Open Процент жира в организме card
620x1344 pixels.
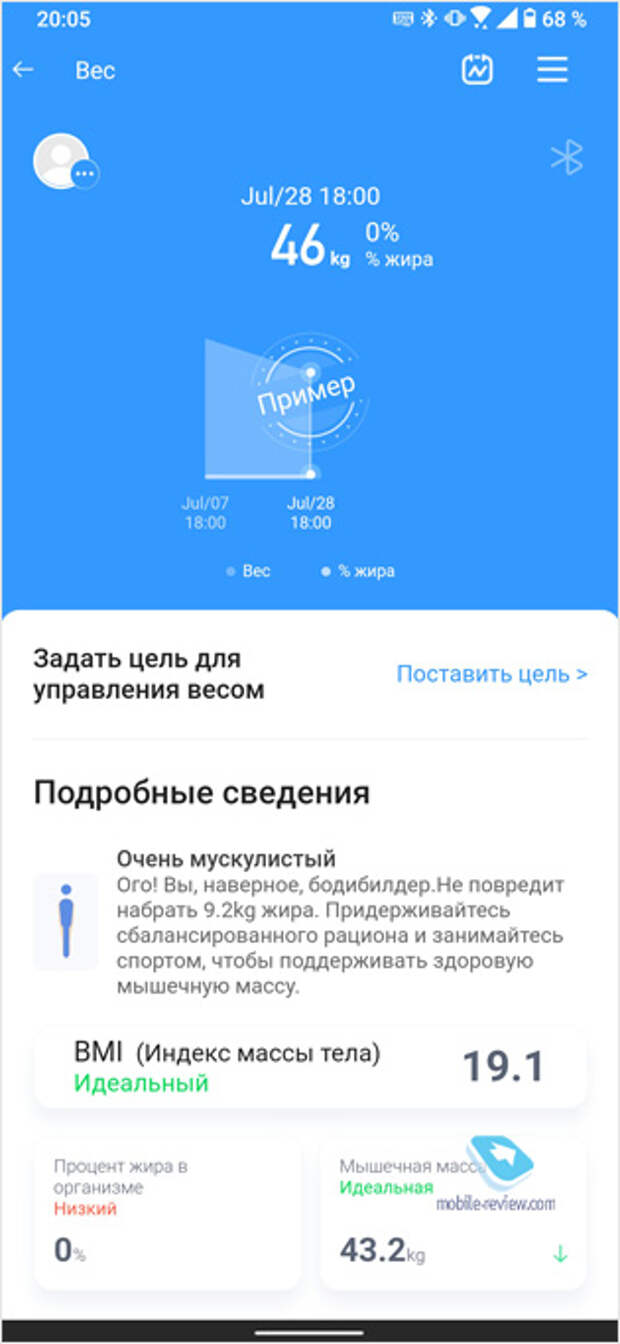167,1212
